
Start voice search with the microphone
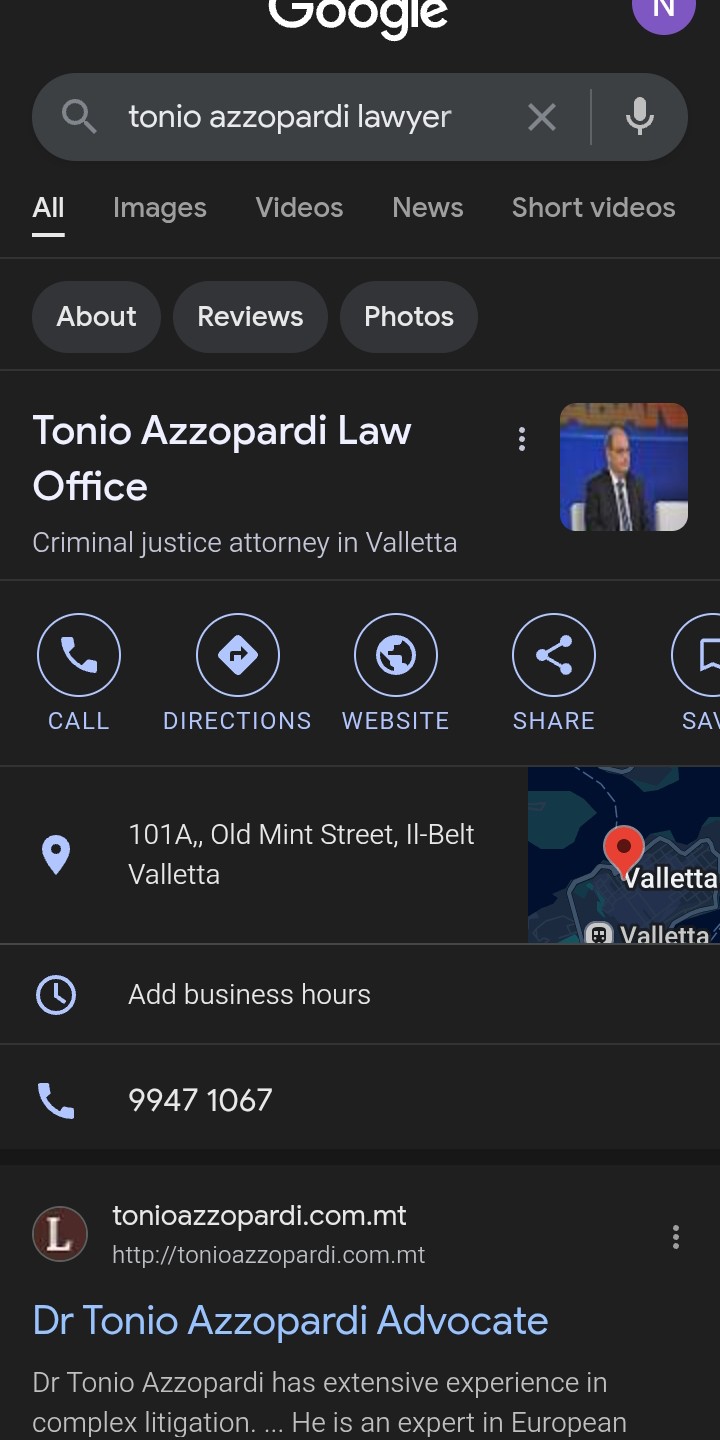point(640,118)
